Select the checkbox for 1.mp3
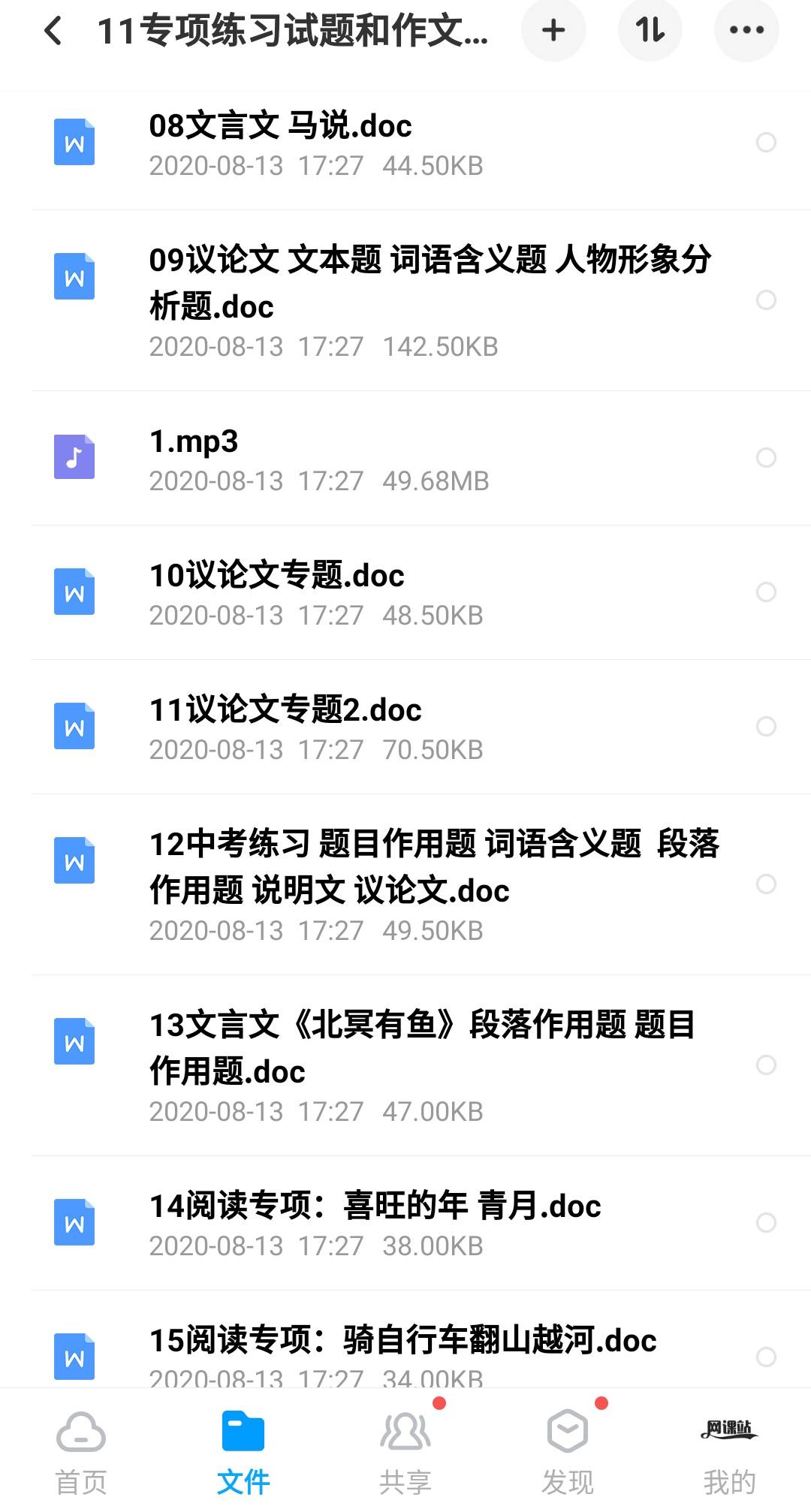The height and width of the screenshot is (1512, 811). pyautogui.click(x=767, y=456)
